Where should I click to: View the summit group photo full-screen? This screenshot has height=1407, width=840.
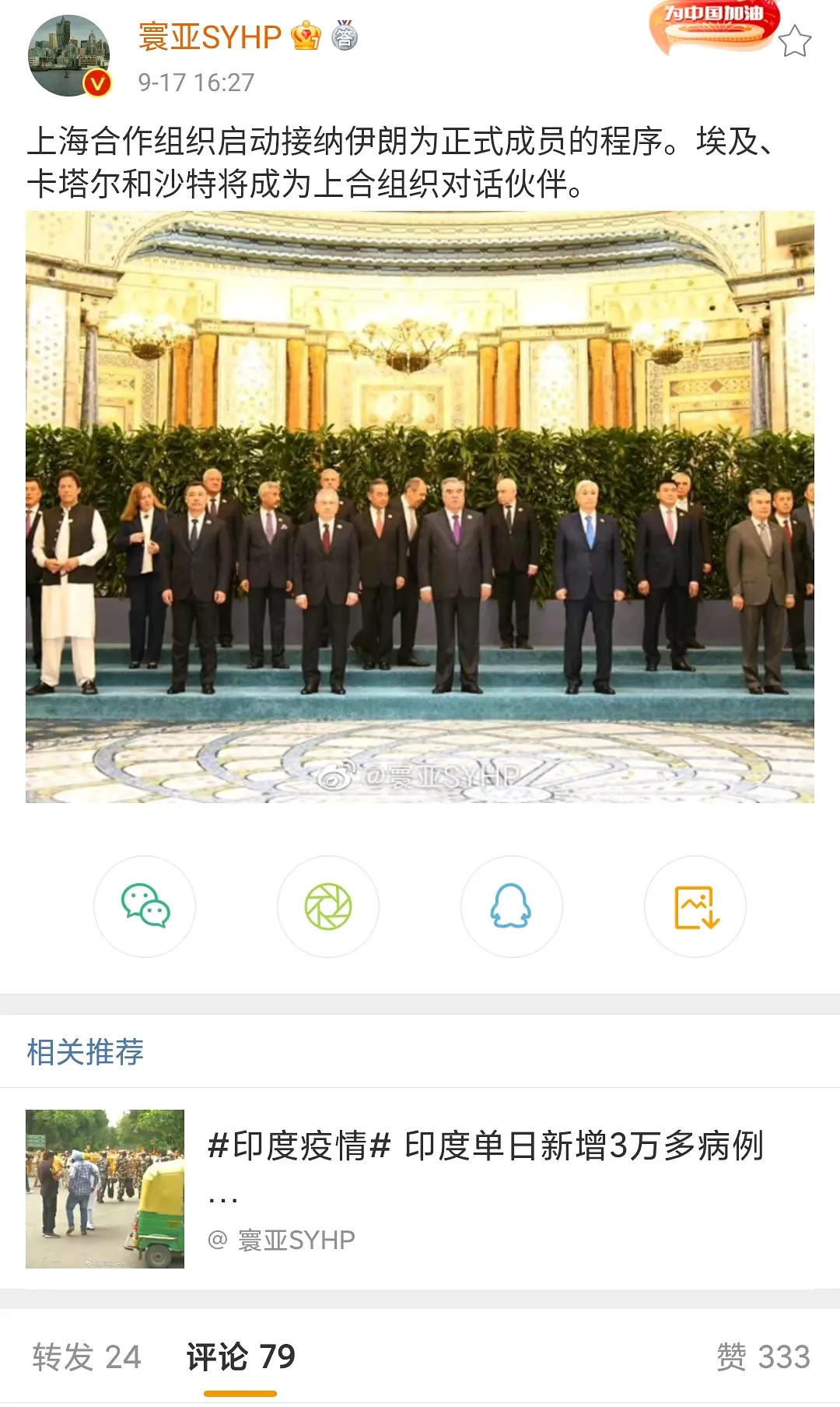[420, 507]
